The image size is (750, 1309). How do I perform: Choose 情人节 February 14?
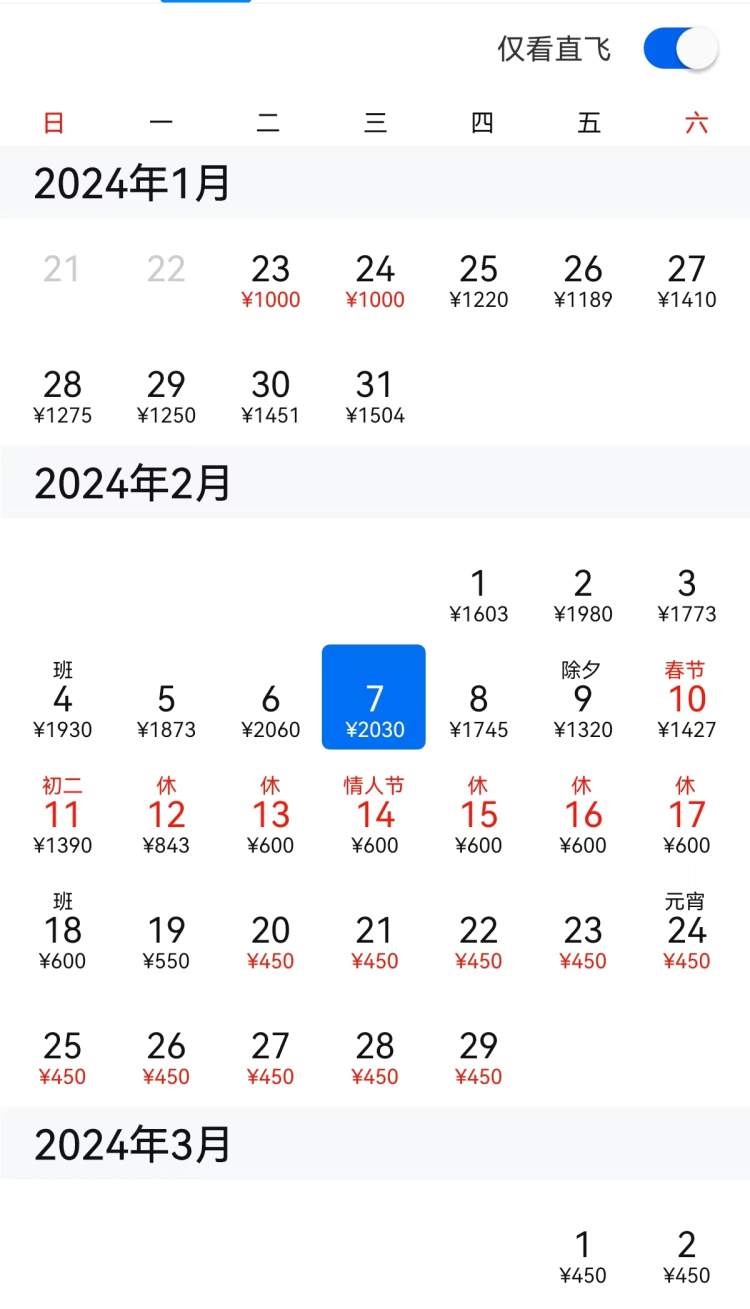pyautogui.click(x=375, y=815)
